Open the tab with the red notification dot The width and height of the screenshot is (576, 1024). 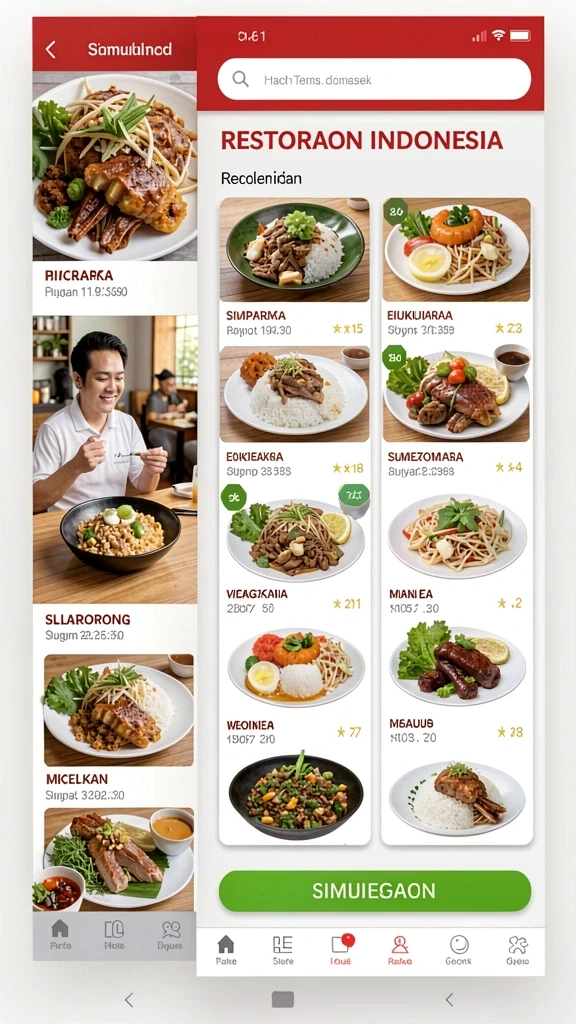[x=342, y=950]
